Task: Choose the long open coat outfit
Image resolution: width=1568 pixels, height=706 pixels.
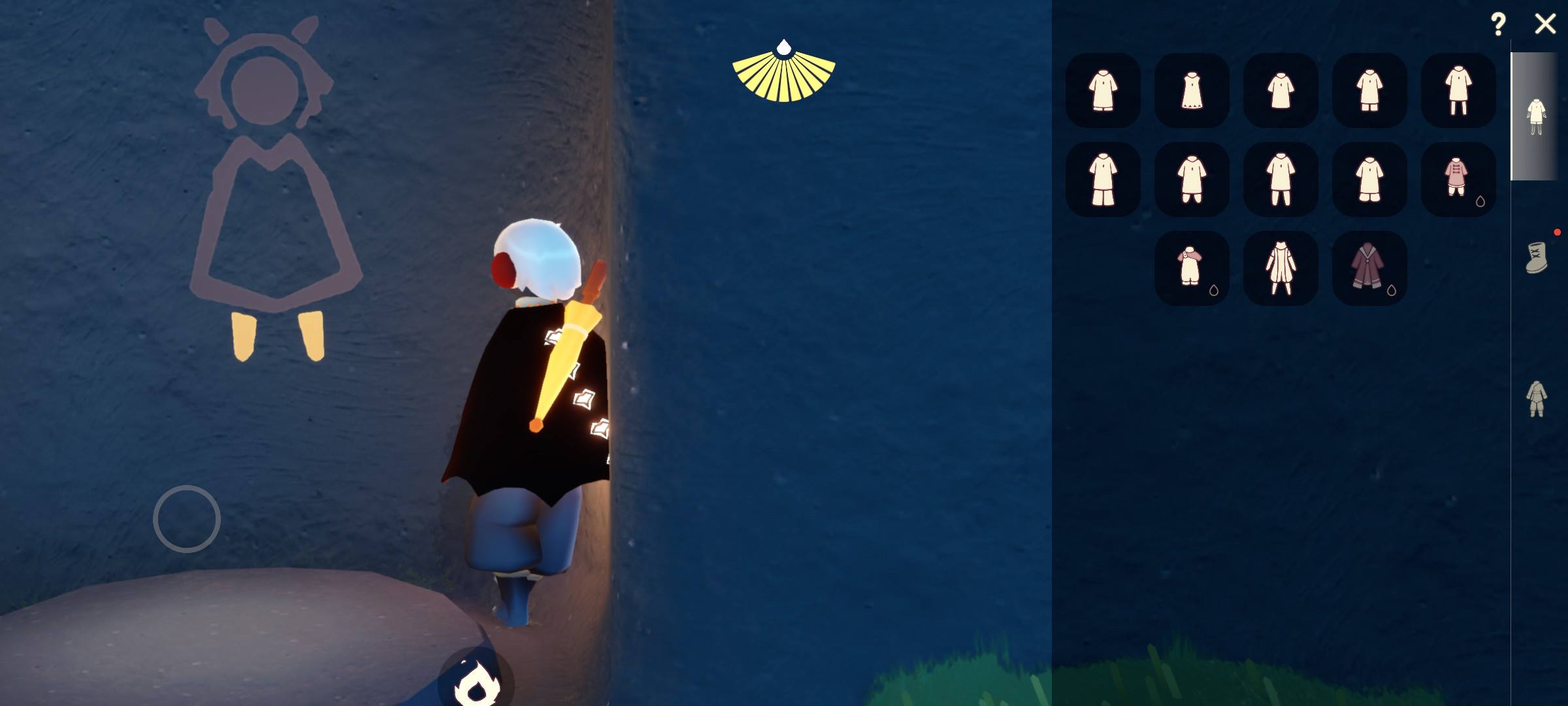Action: (x=1280, y=268)
